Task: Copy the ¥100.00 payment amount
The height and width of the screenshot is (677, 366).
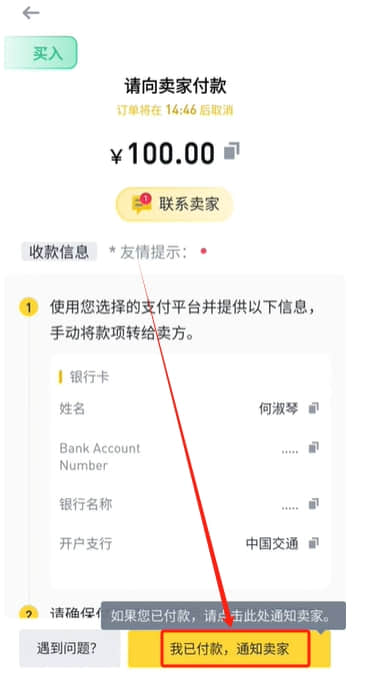Action: [x=232, y=151]
